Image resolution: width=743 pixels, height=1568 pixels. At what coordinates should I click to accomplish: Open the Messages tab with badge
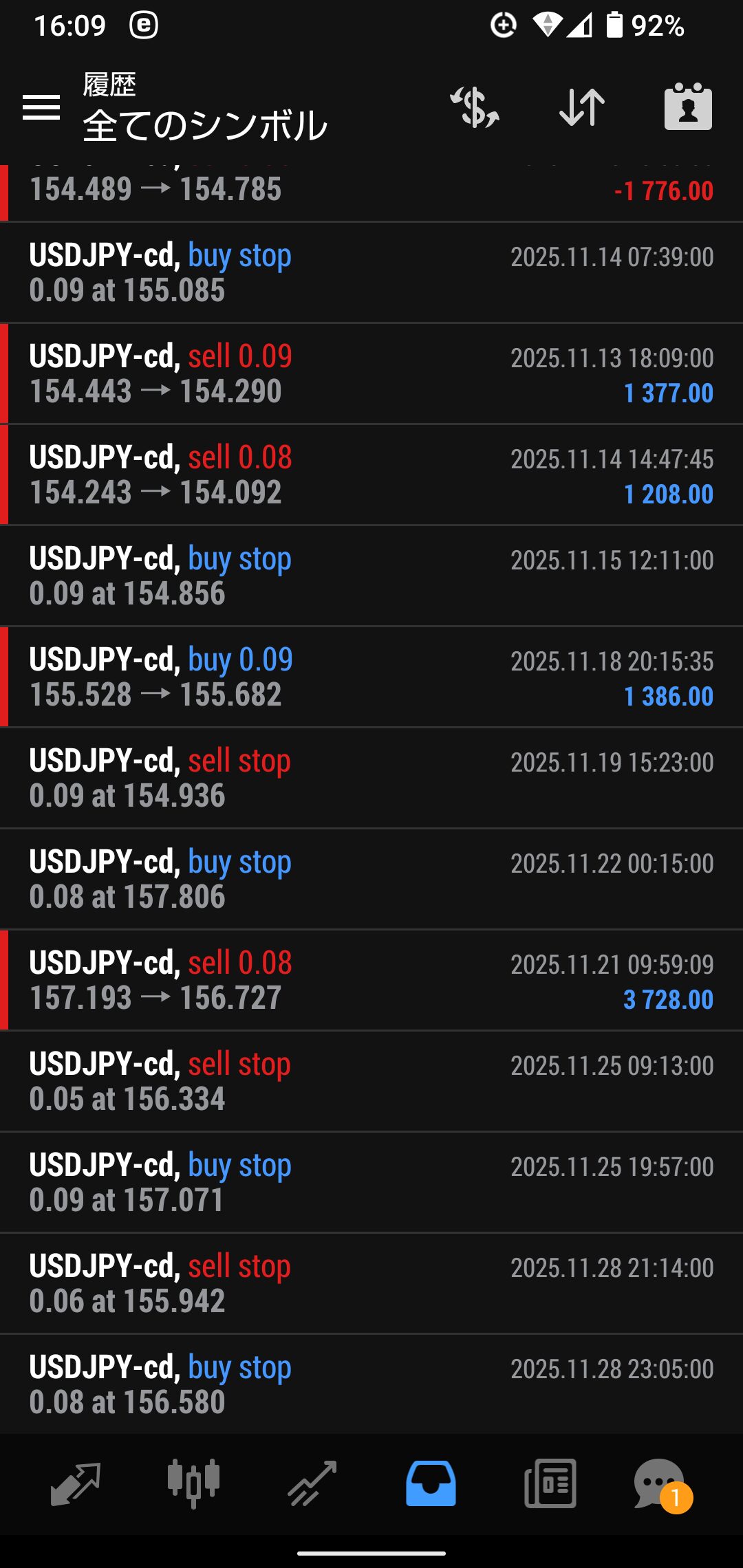(660, 1483)
